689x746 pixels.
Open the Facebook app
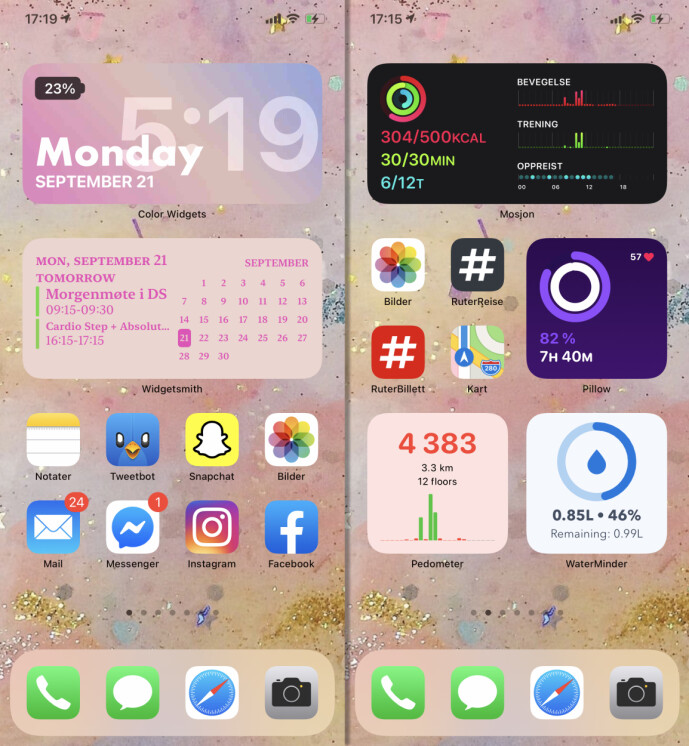pyautogui.click(x=291, y=527)
